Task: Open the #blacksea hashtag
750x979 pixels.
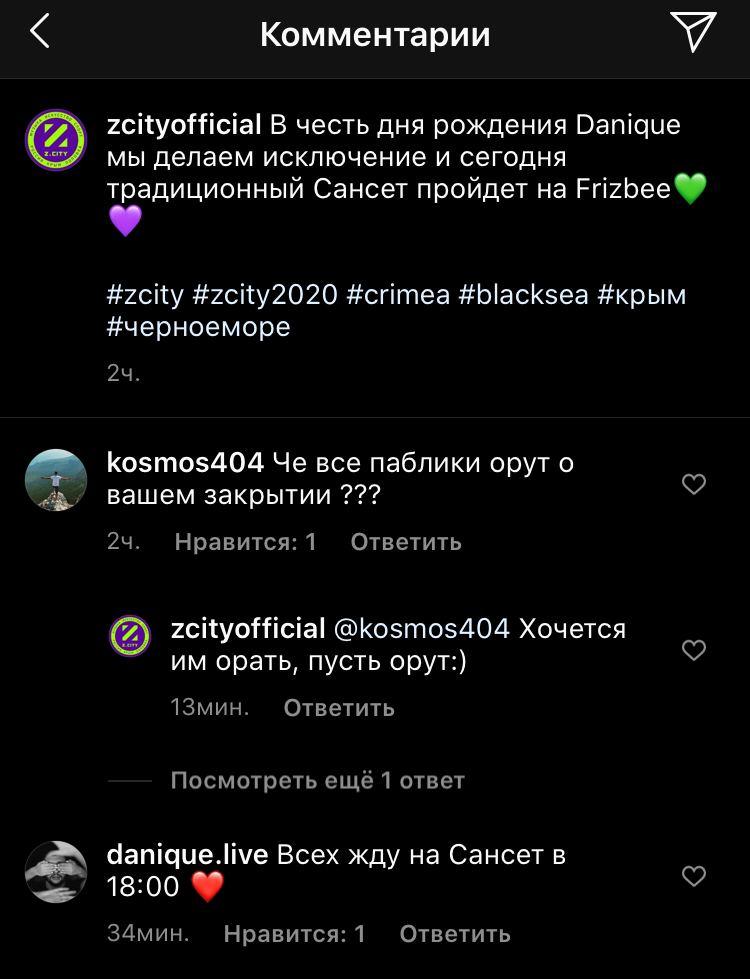Action: click(x=523, y=296)
